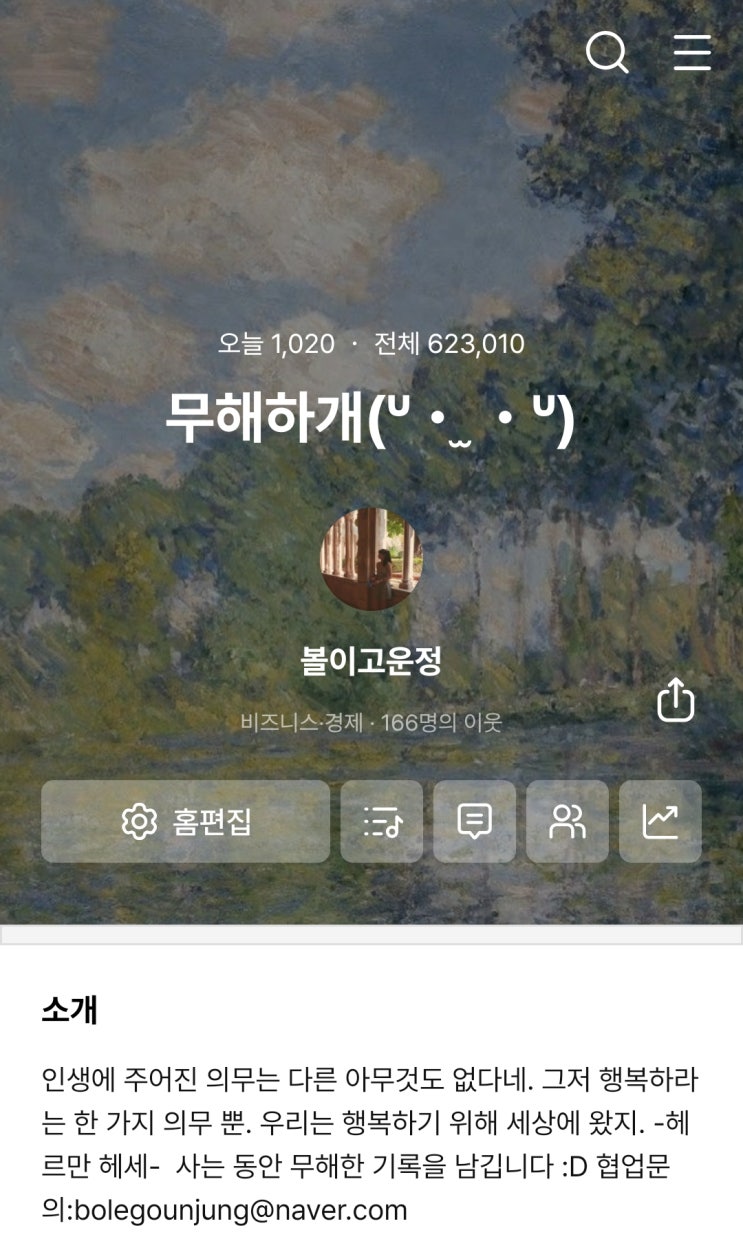743x1250 pixels.
Task: Share this blog via the share icon
Action: pos(675,701)
